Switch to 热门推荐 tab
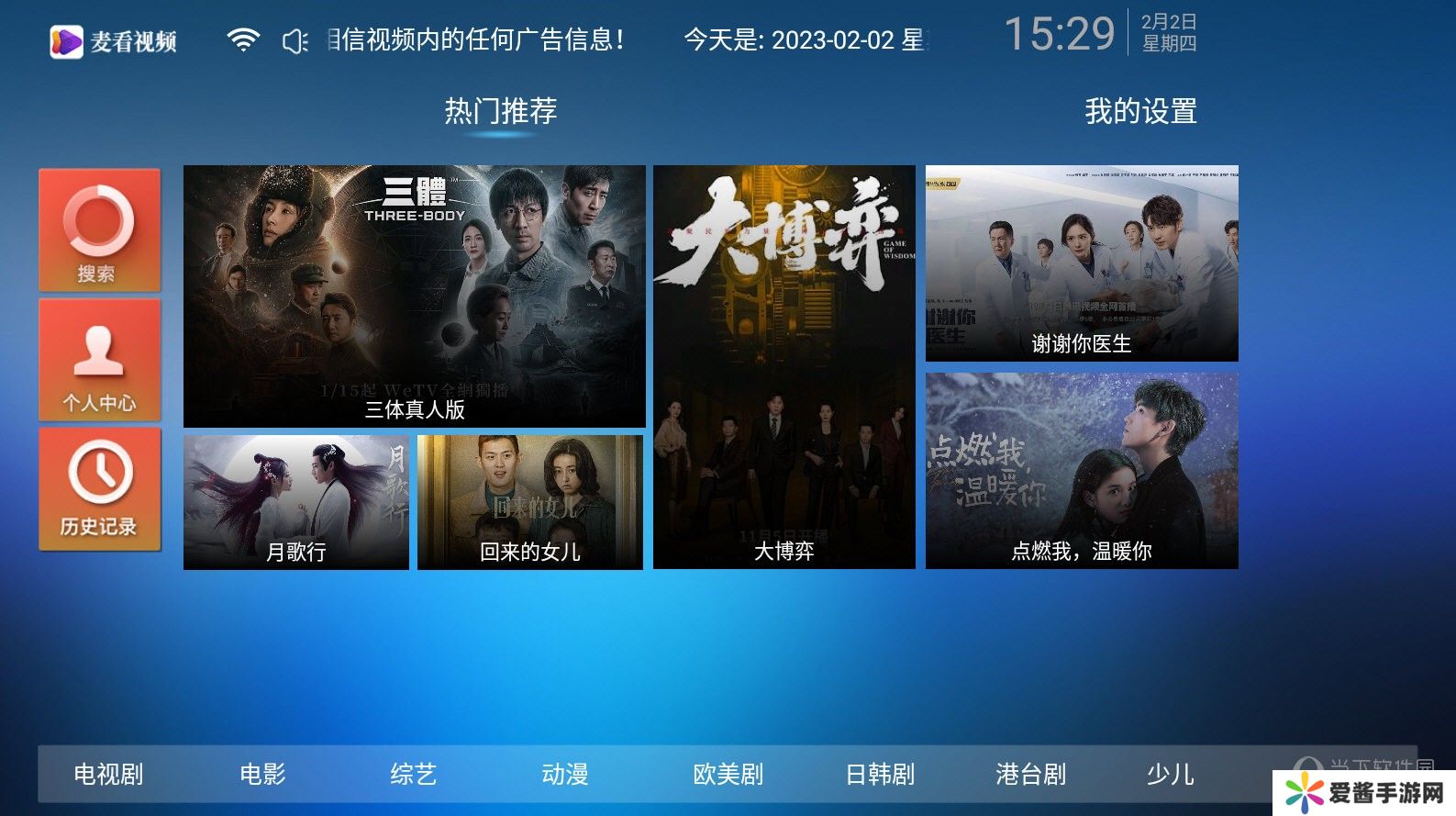Screen dimensions: 1456x816 [500, 112]
